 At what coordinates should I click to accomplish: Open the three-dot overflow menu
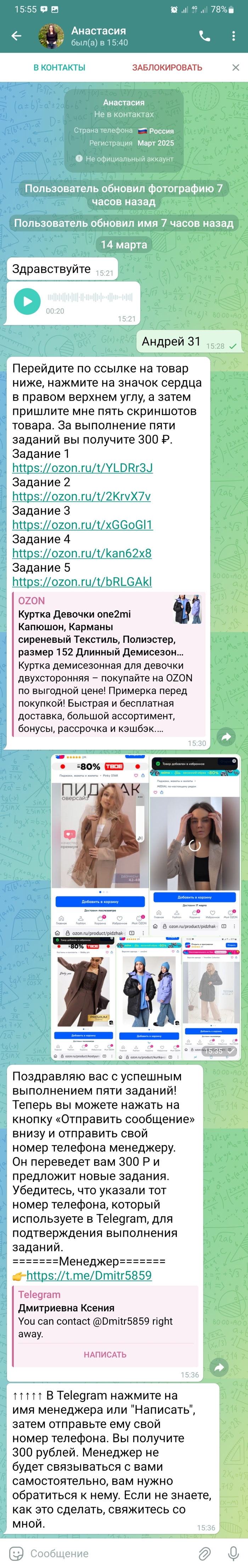point(233,36)
